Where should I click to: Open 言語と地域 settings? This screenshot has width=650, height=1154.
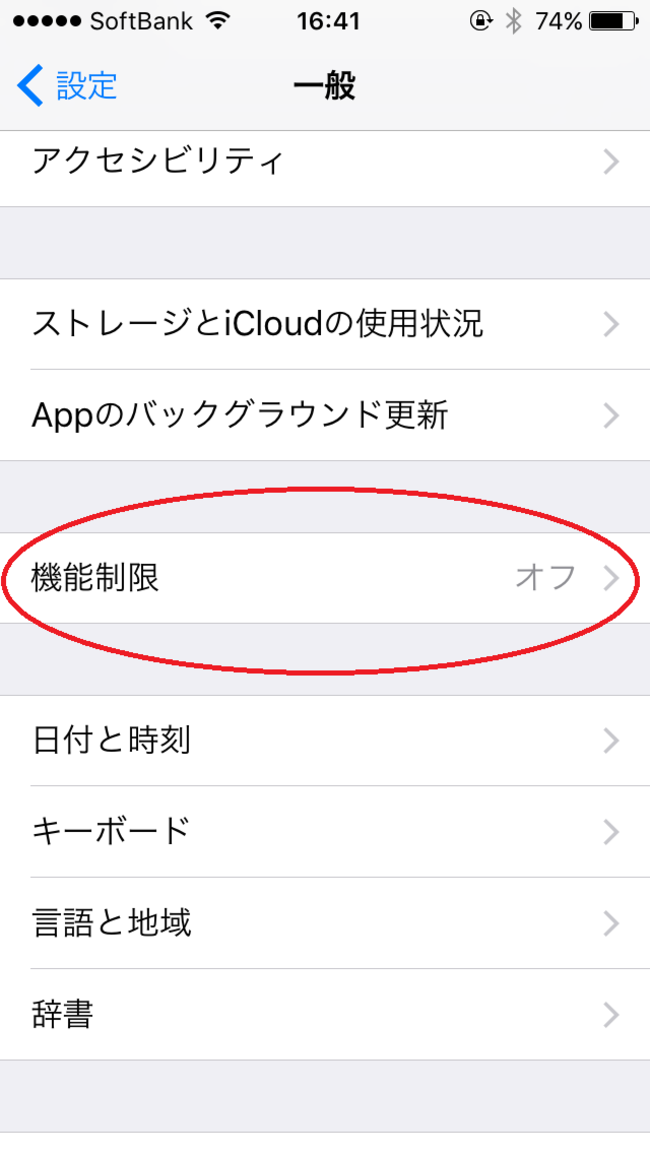click(x=324, y=923)
